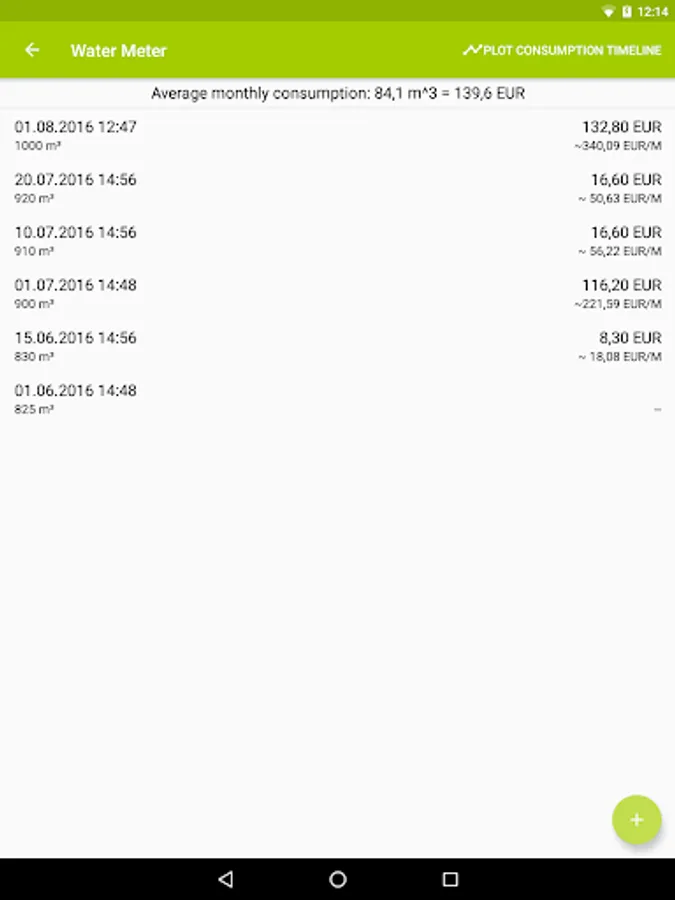The height and width of the screenshot is (900, 675).
Task: Open the 01.08.2016 12:47 reading
Action: pyautogui.click(x=337, y=135)
